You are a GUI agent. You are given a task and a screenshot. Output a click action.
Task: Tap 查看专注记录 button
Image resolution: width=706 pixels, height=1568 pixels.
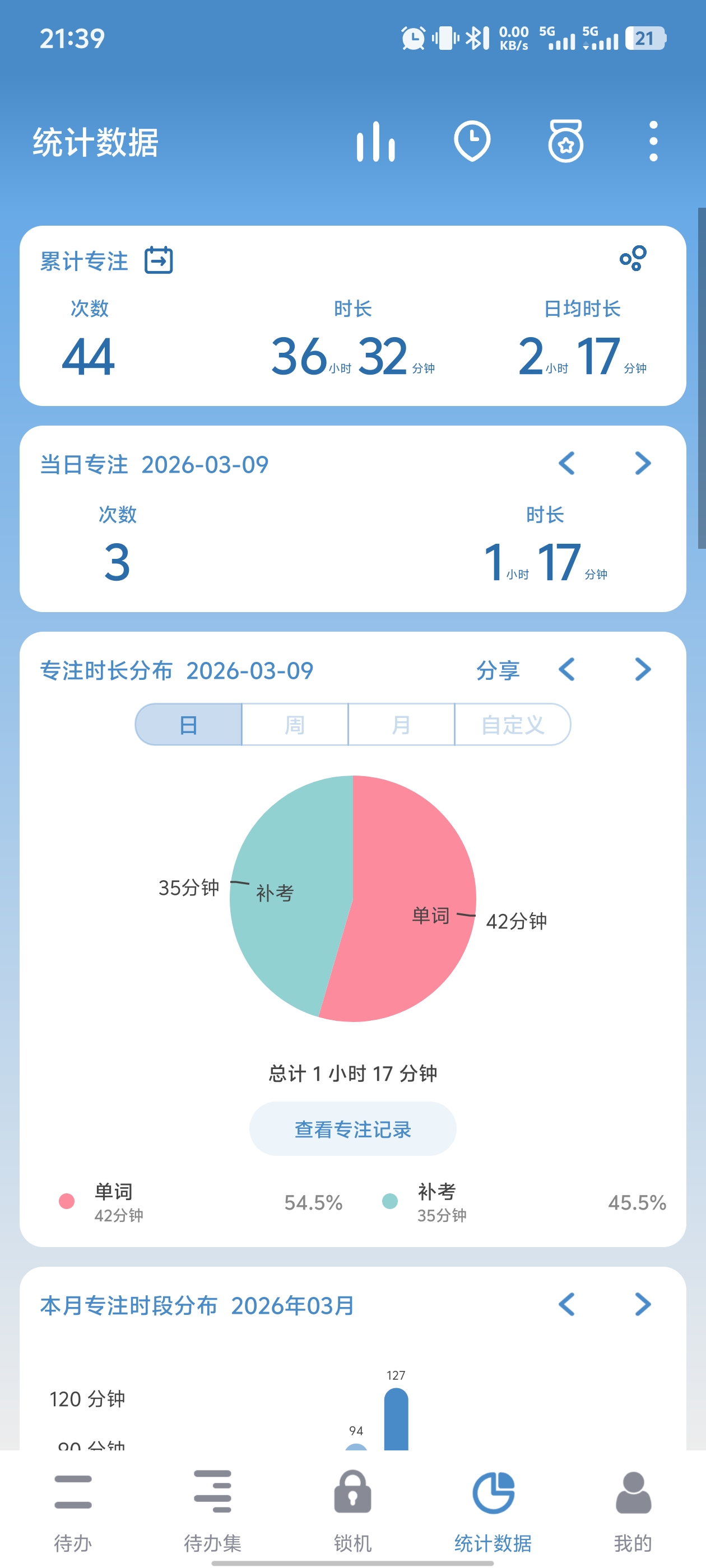click(352, 1129)
